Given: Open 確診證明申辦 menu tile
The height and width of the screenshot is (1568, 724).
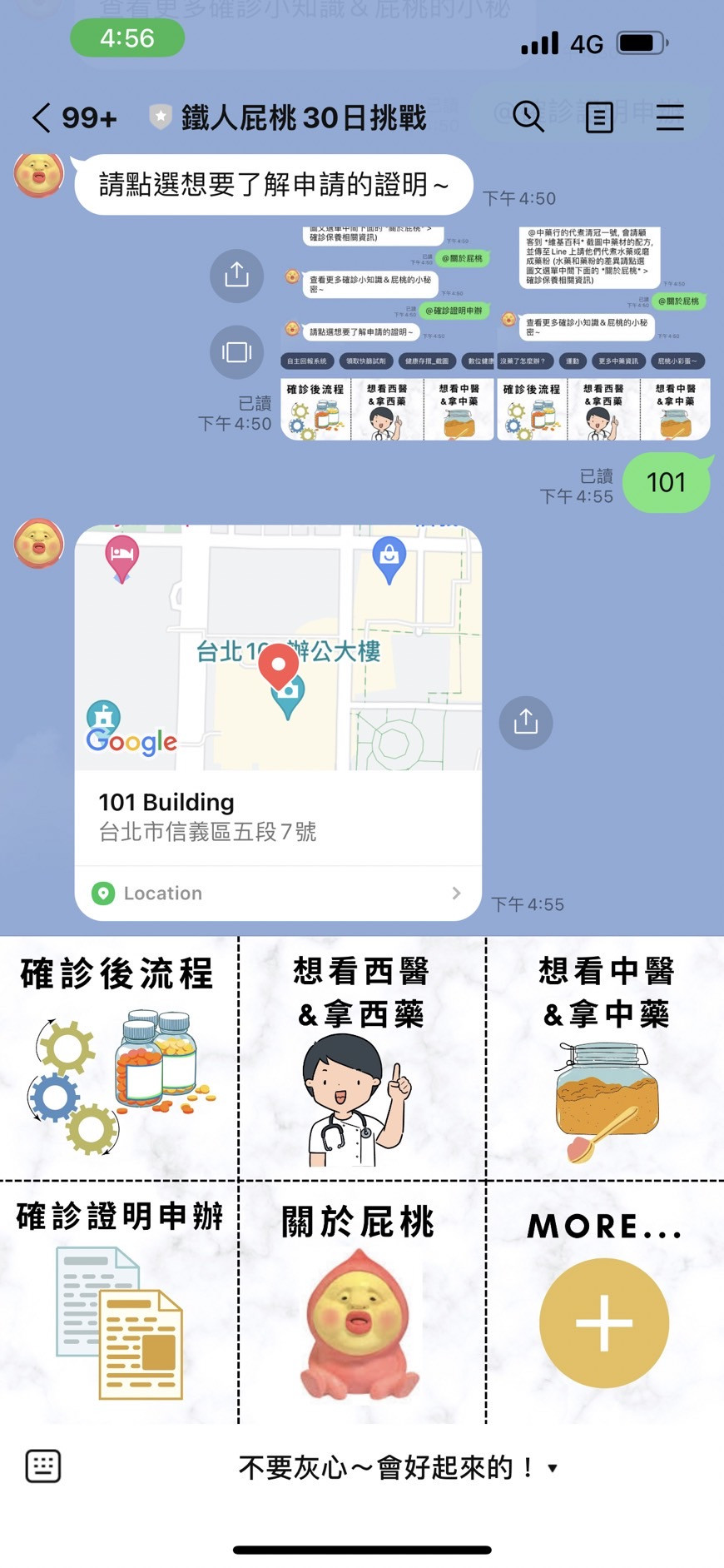Looking at the screenshot, I should point(118,1301).
